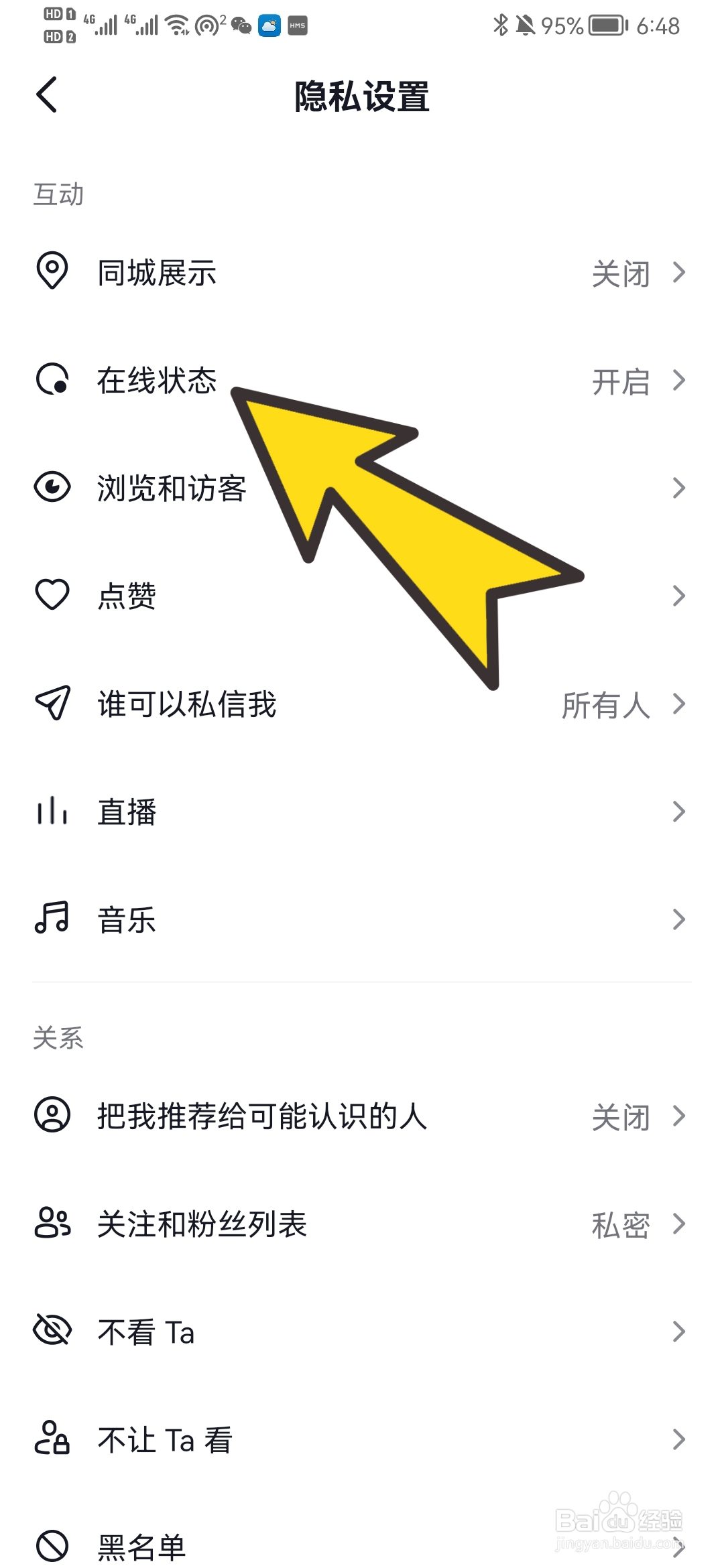
Task: Open the 不让 Ta 看 list
Action: 165,1439
